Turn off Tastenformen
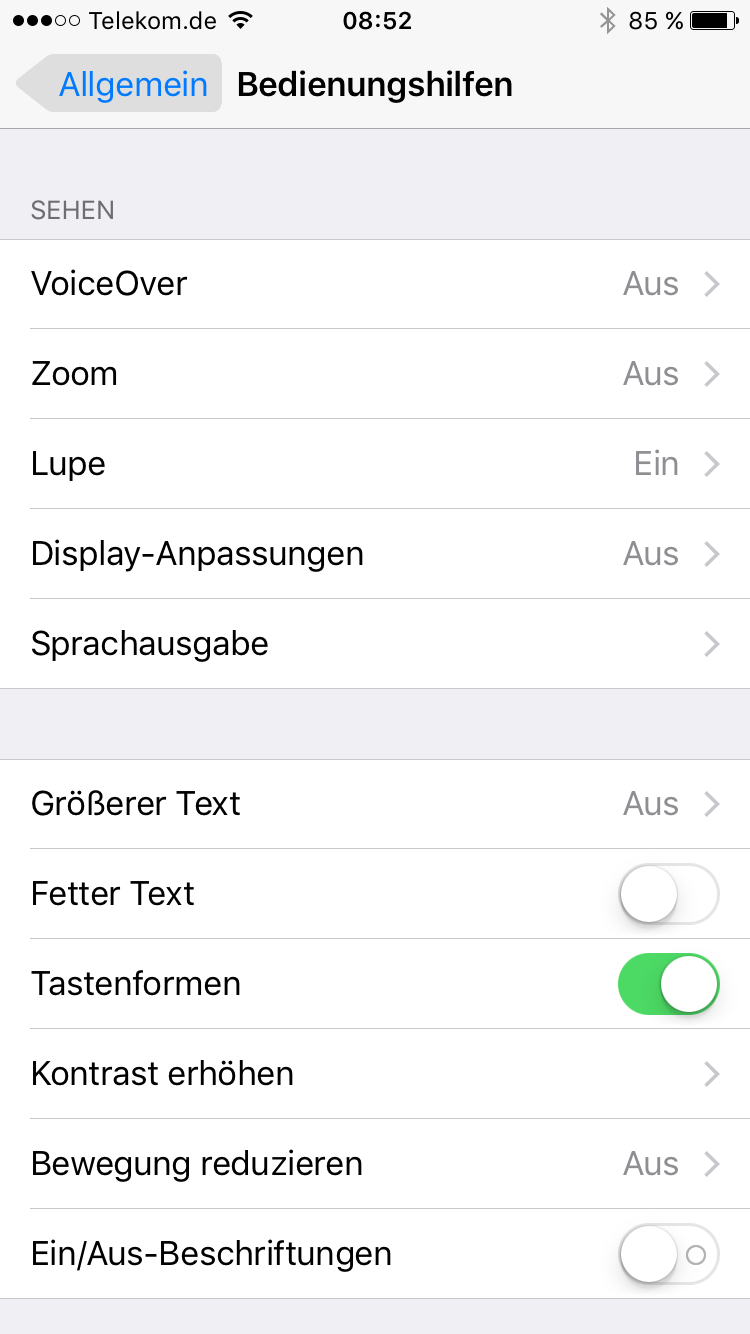Viewport: 750px width, 1334px height. coord(668,984)
